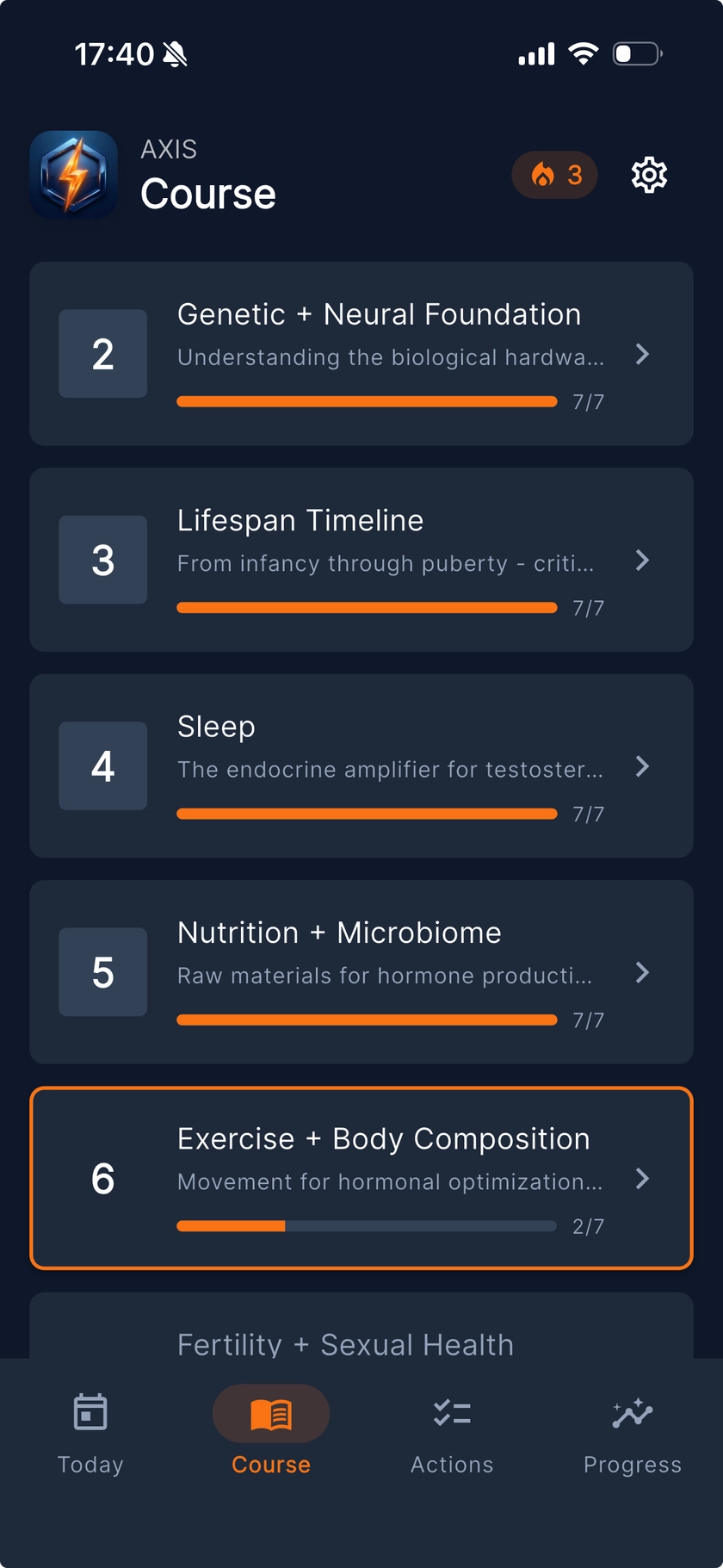Tap the 7/7 progress label on Sleep
This screenshot has height=1568, width=723.
pos(587,813)
